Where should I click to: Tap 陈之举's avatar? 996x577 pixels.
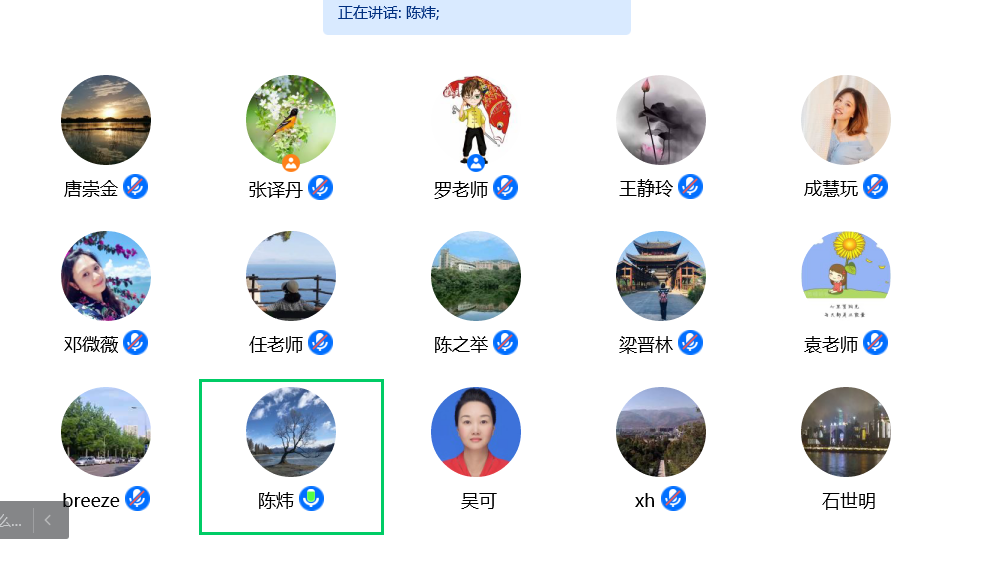(x=476, y=276)
